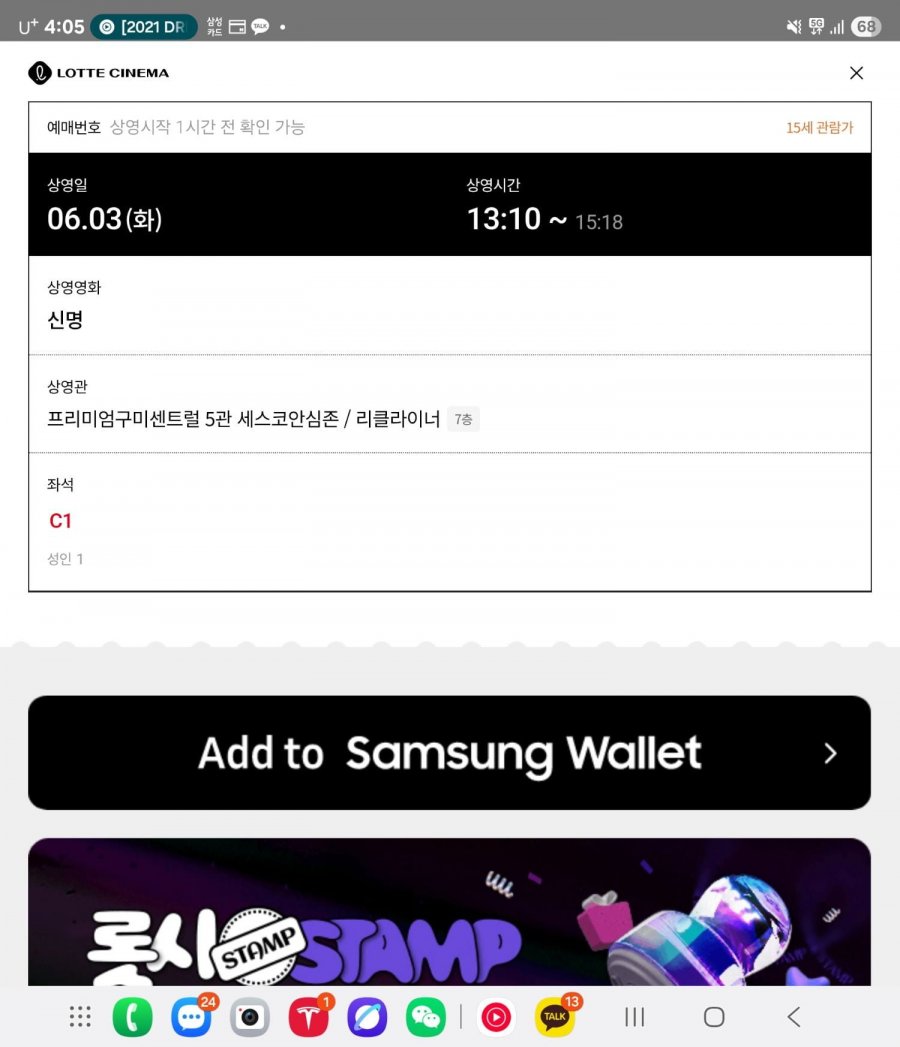Go to the home screen

click(714, 1017)
